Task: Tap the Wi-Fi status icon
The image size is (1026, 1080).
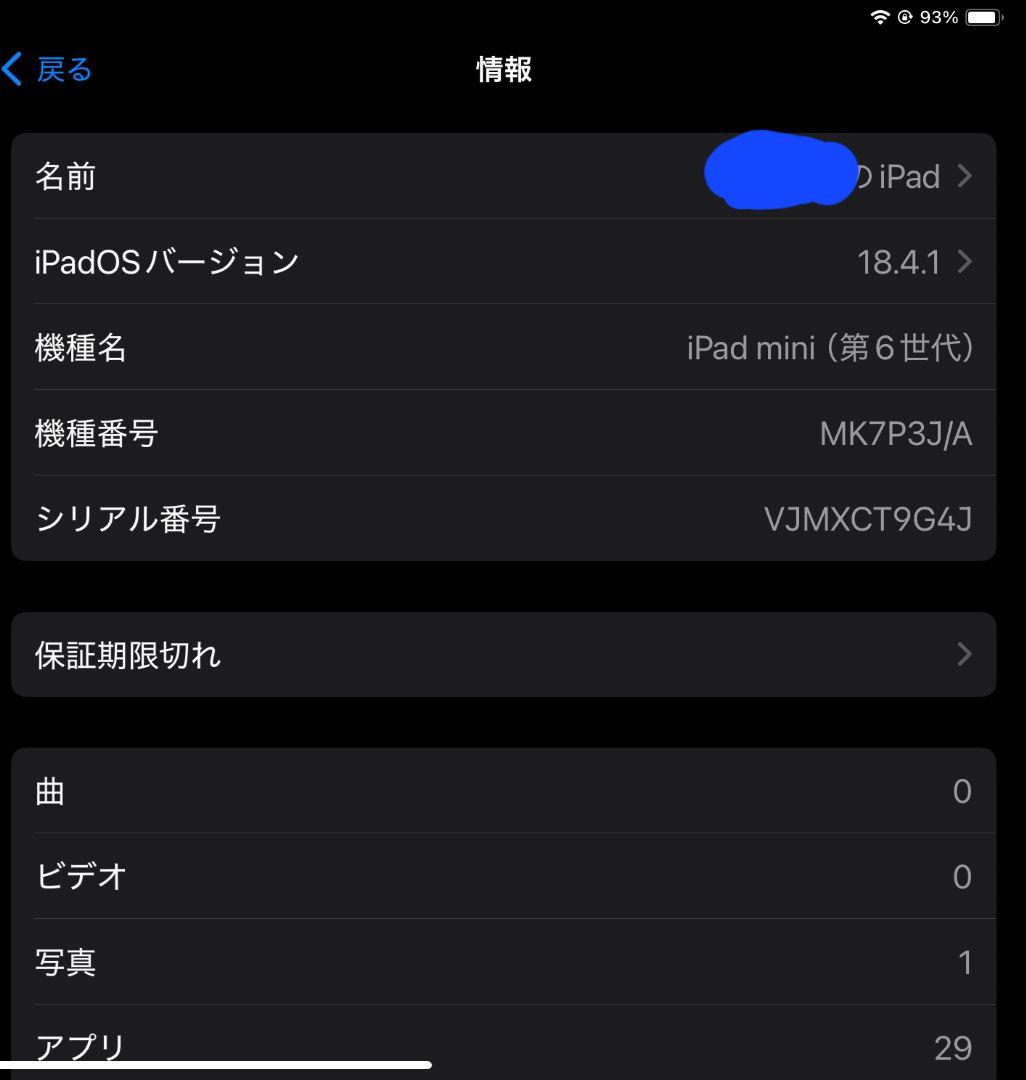Action: 880,17
